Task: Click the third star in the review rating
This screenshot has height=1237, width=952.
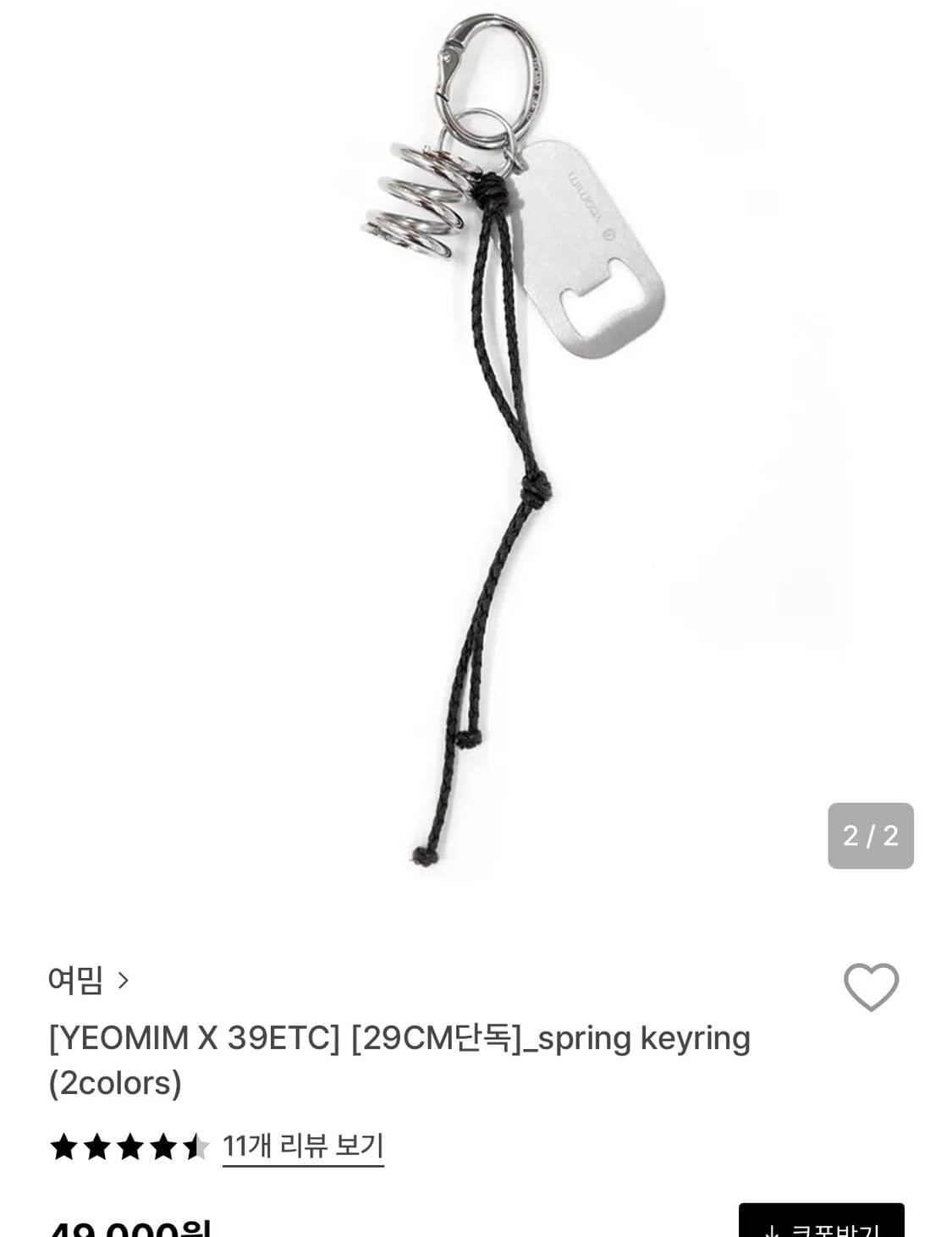Action: tap(130, 1147)
